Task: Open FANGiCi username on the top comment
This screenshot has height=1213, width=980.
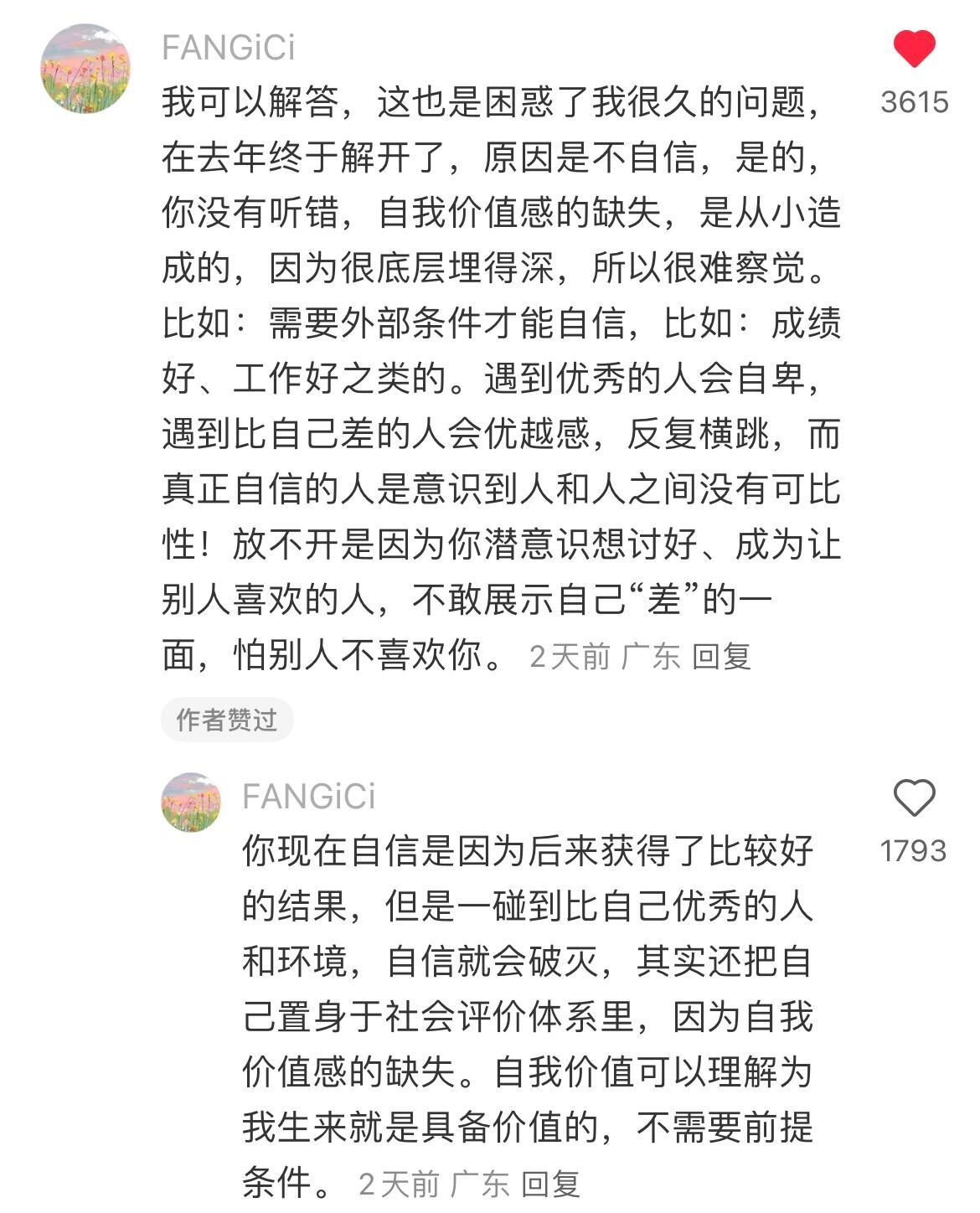Action: pos(228,48)
